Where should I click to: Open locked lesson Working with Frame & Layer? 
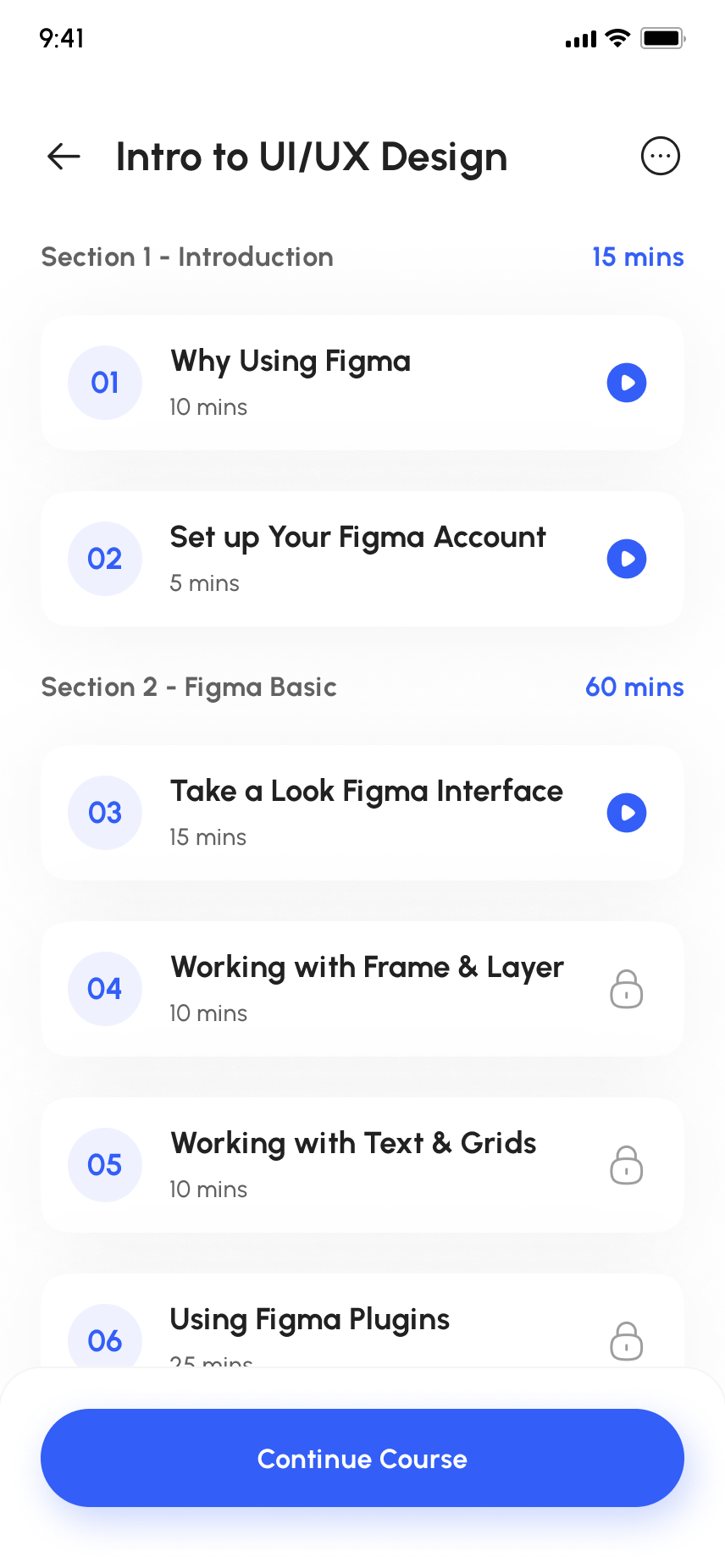click(x=362, y=989)
